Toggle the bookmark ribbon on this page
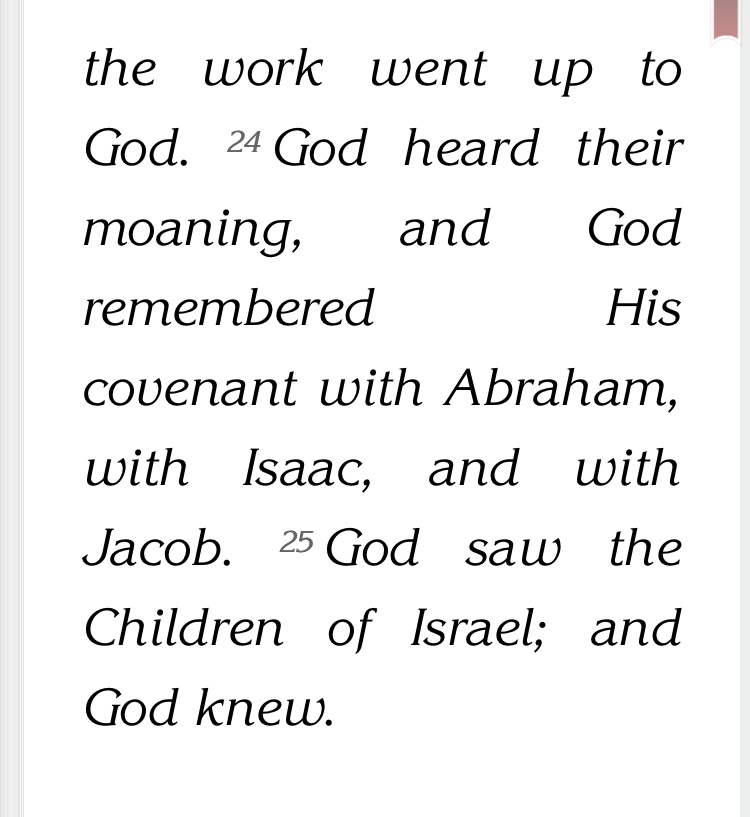Image resolution: width=750 pixels, height=817 pixels. pos(725,20)
